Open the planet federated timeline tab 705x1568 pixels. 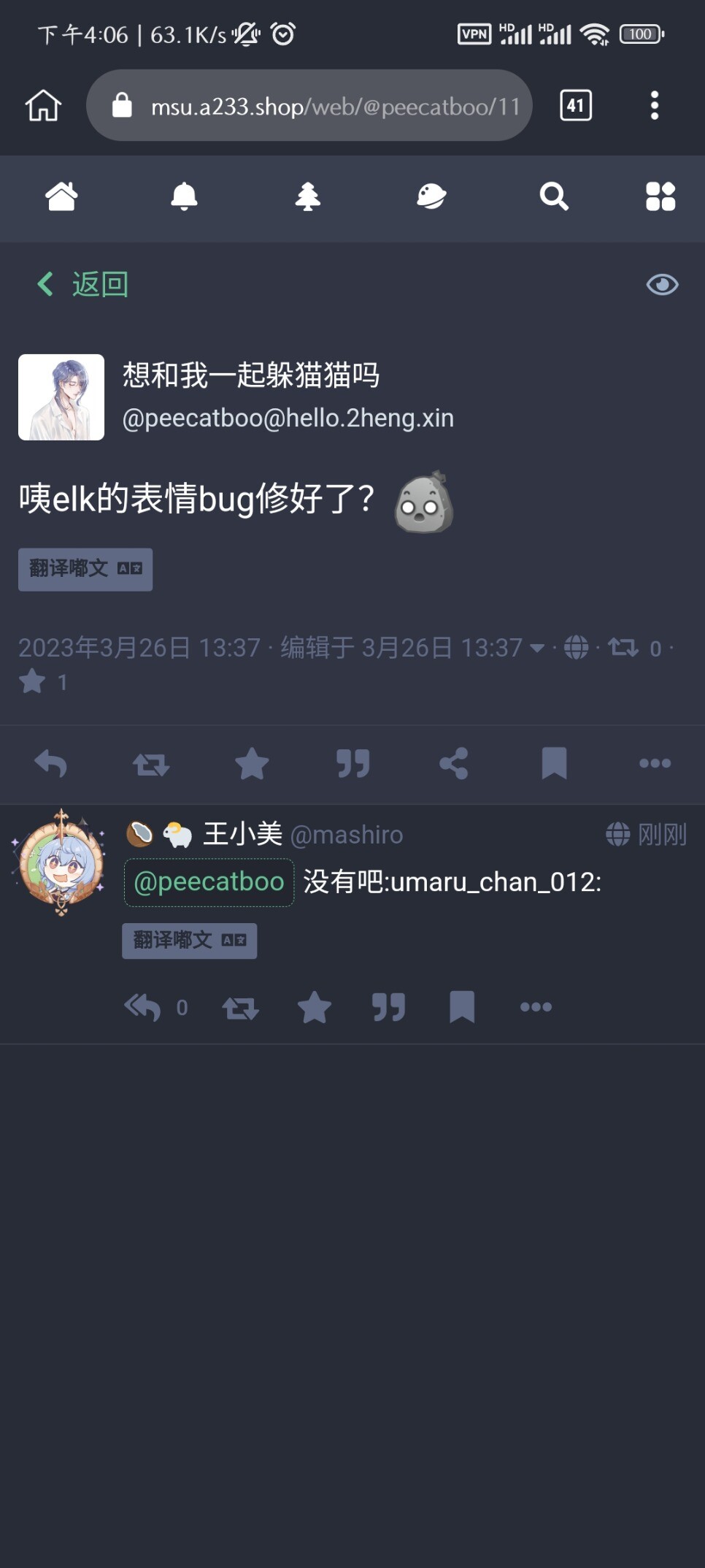click(x=431, y=196)
